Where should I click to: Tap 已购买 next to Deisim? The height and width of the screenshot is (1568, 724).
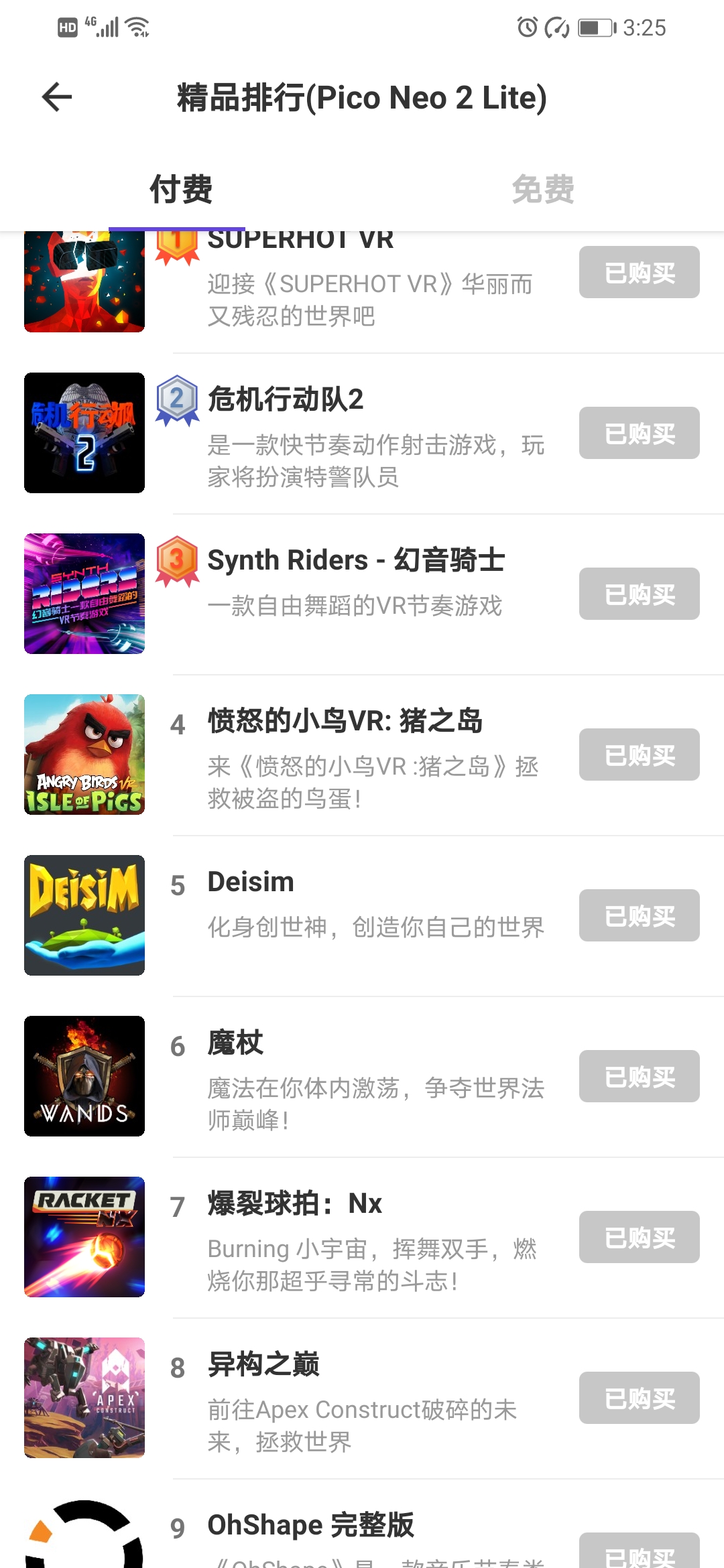[x=638, y=916]
